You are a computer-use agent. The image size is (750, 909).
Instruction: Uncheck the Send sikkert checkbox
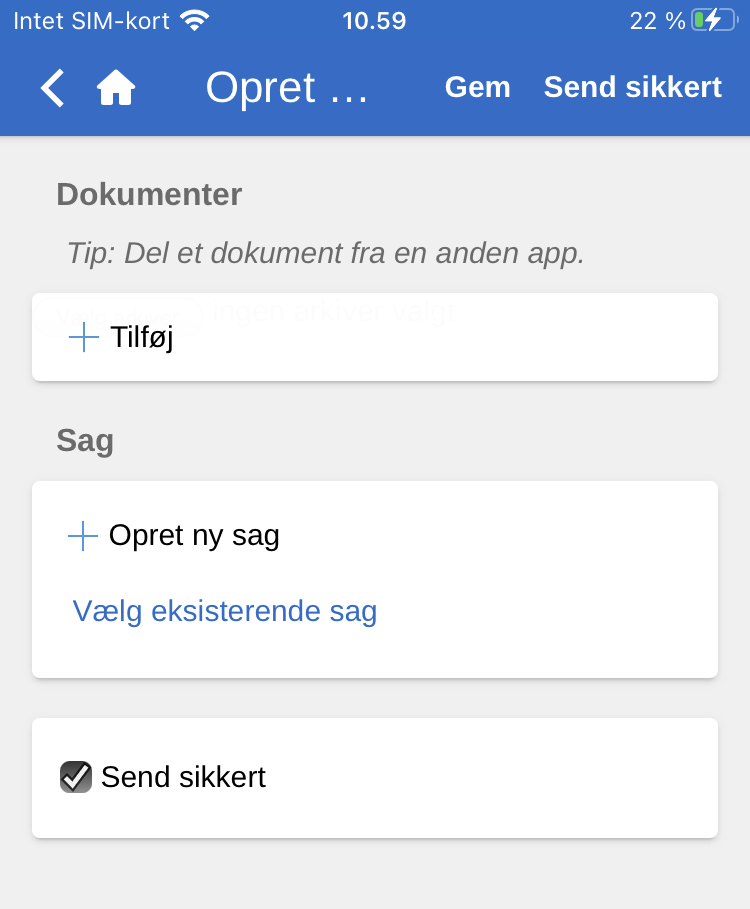76,777
